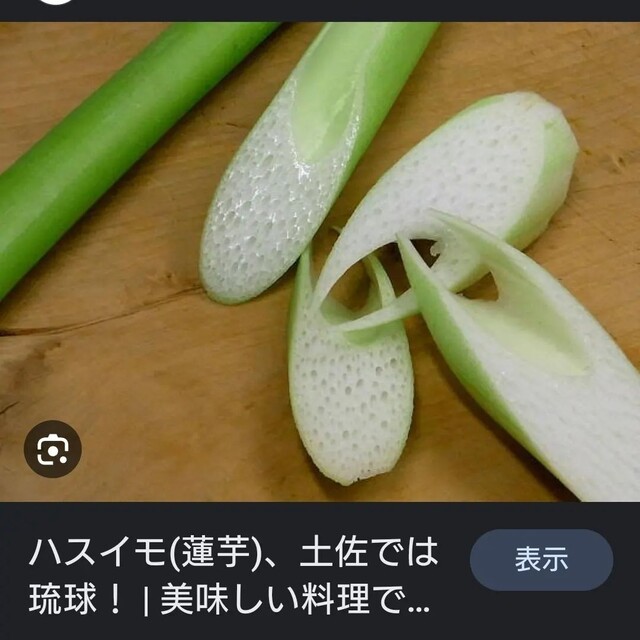Tap the 表示 button to visit the page
Screen dimensions: 640x640
point(541,560)
